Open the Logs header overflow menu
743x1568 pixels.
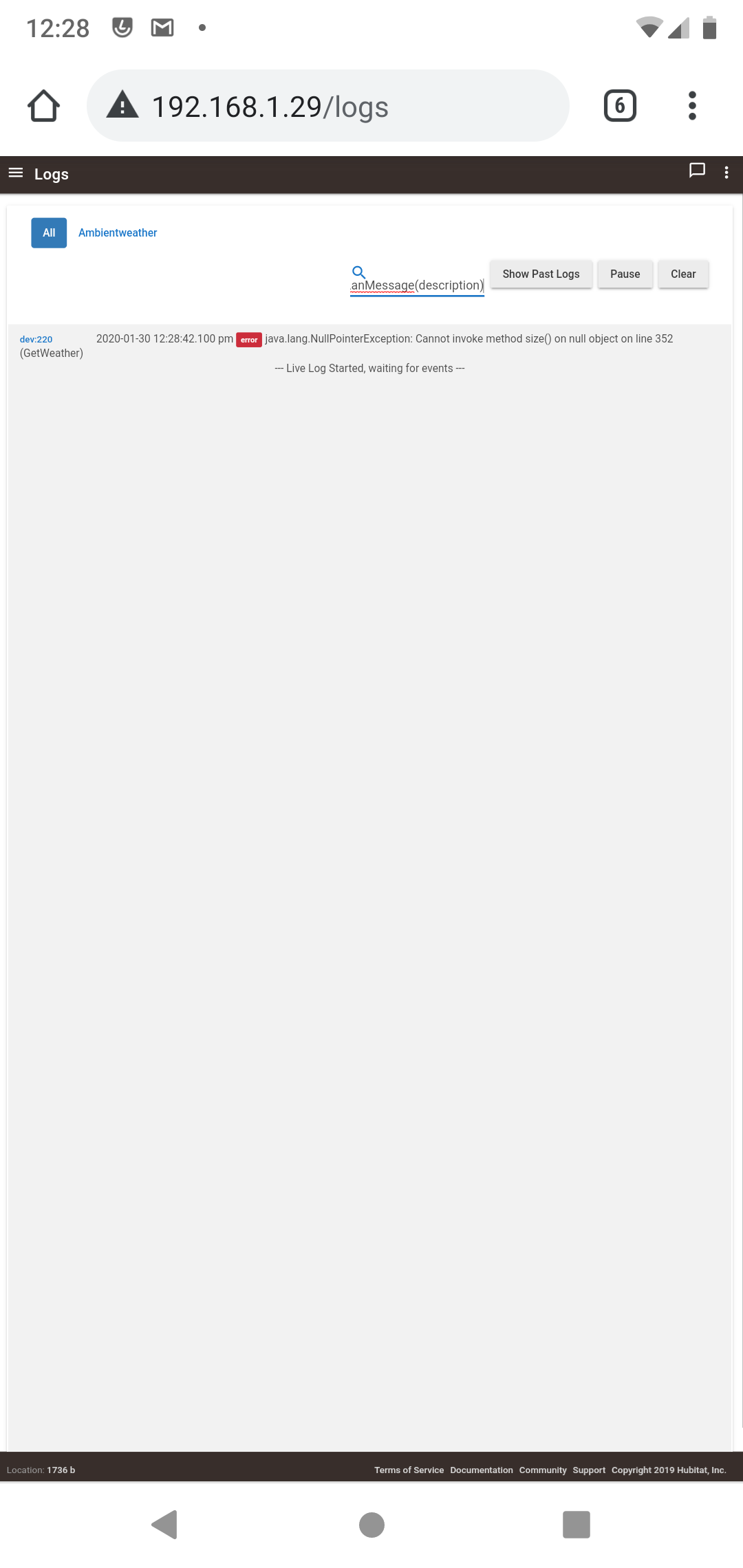[x=726, y=173]
